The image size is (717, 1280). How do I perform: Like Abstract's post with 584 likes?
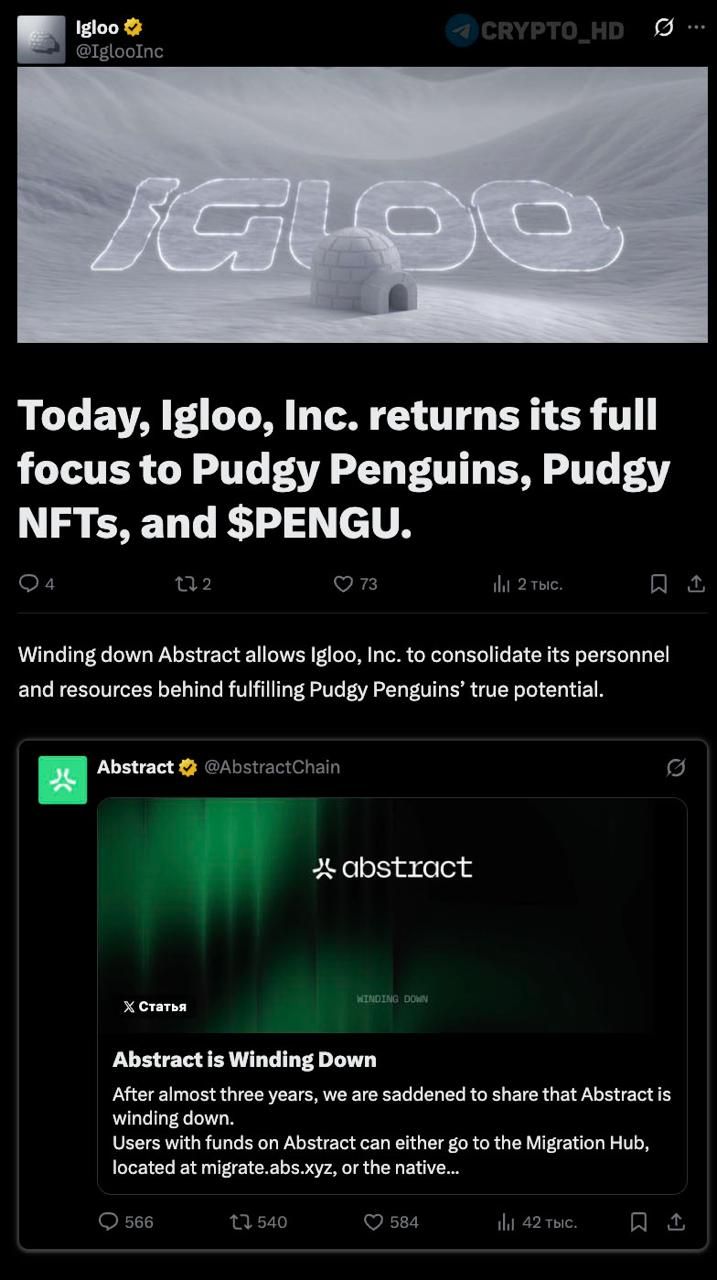(390, 1222)
